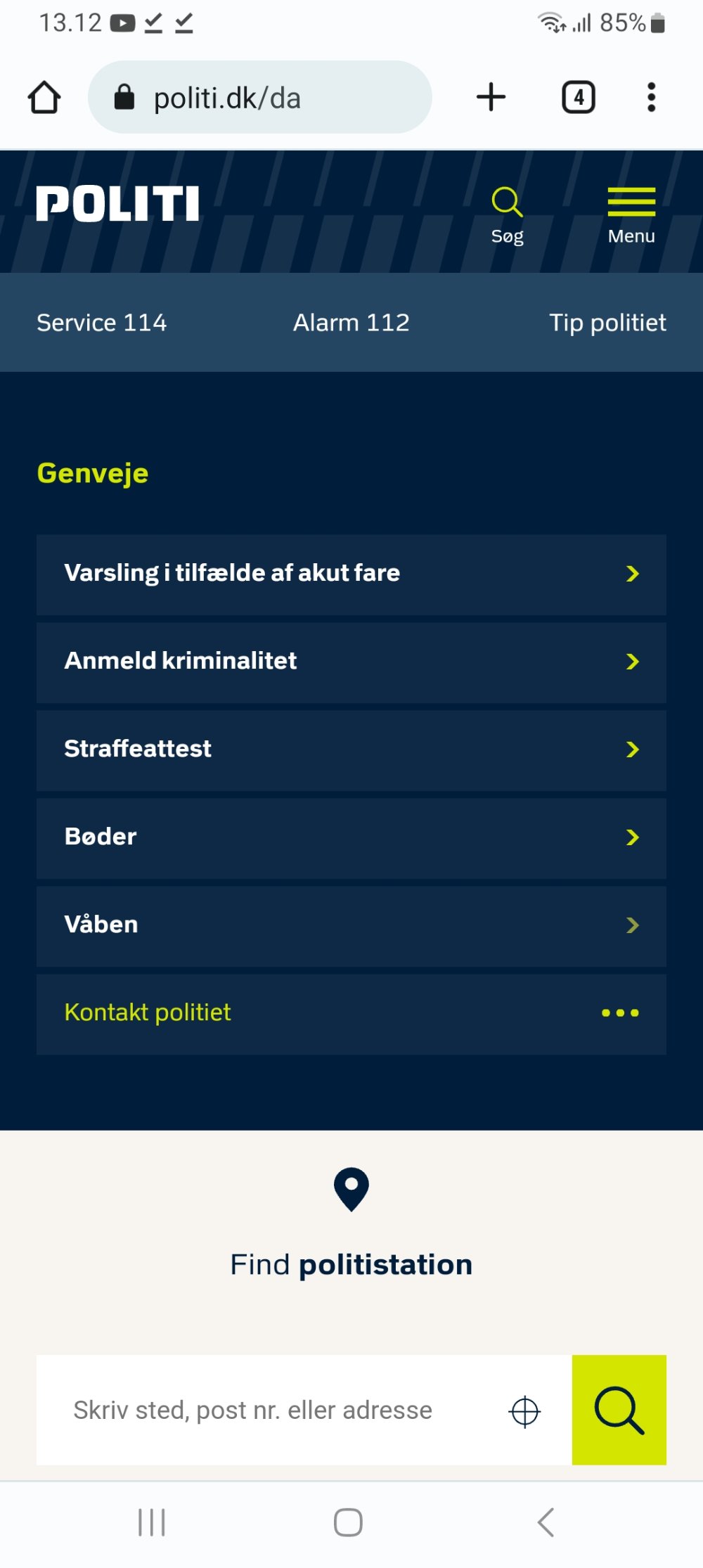
Task: Go to the browser home page
Action: [x=44, y=97]
